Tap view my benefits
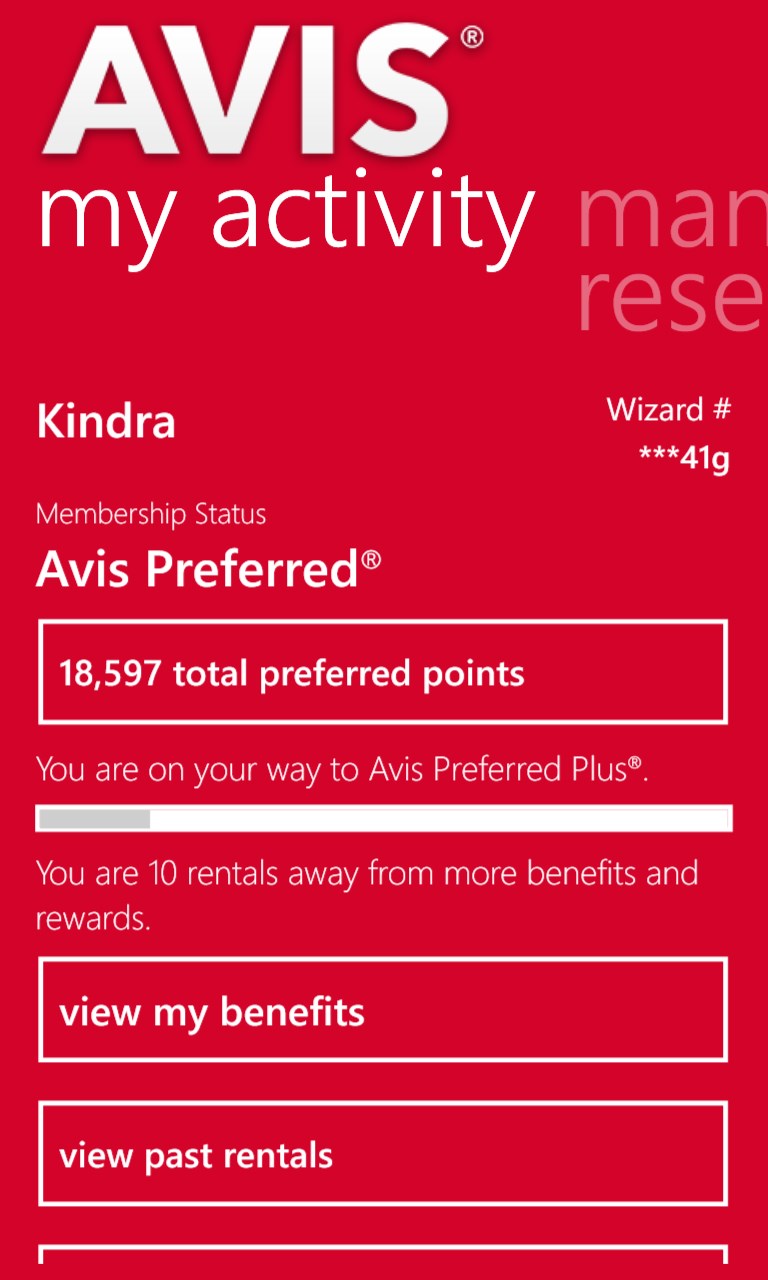Screen dimensions: 768x1280 click(x=382, y=1010)
